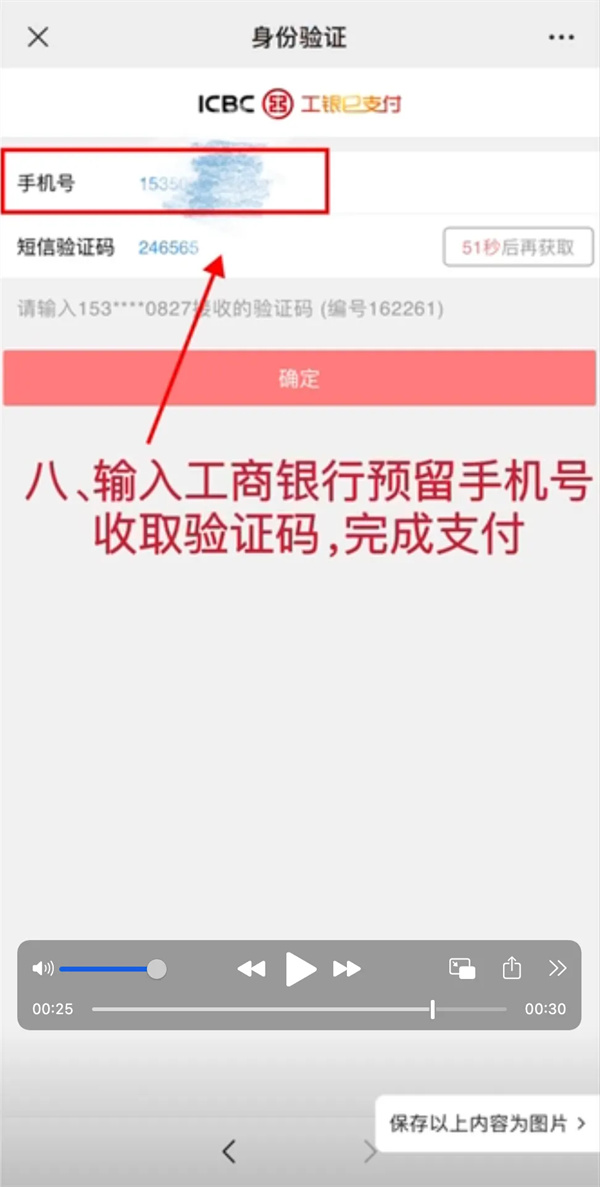Enter picture-in-picture mode

(x=462, y=968)
